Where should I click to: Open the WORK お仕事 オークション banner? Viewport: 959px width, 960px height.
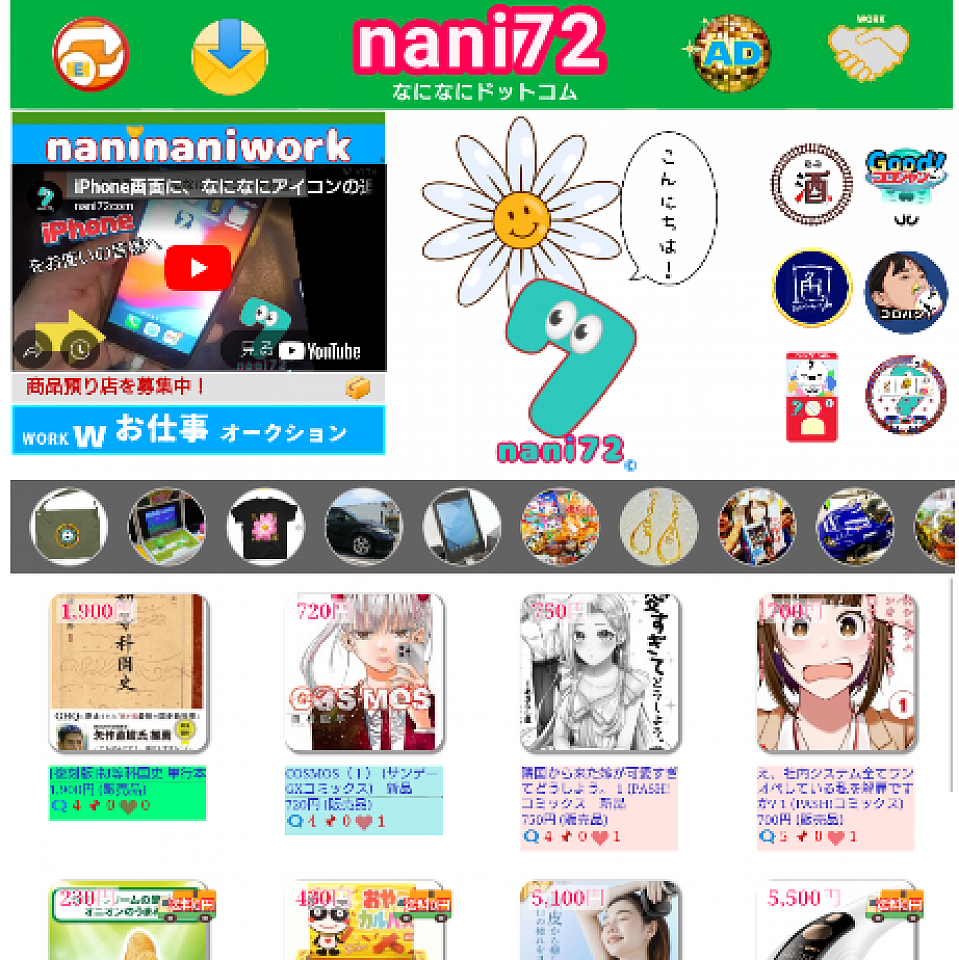click(197, 431)
